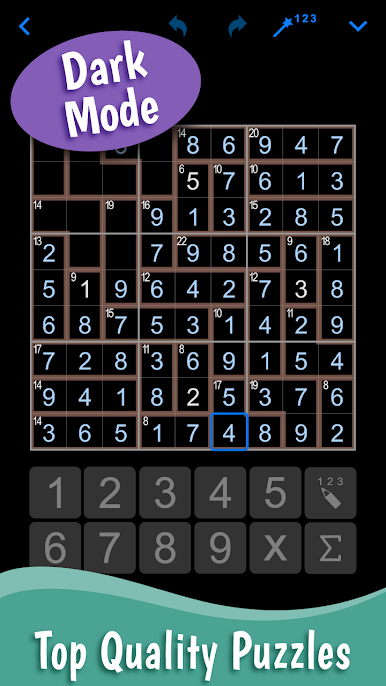Screen dimensions: 386x686
Task: Open the dropdown chevron menu
Action: [x=358, y=26]
